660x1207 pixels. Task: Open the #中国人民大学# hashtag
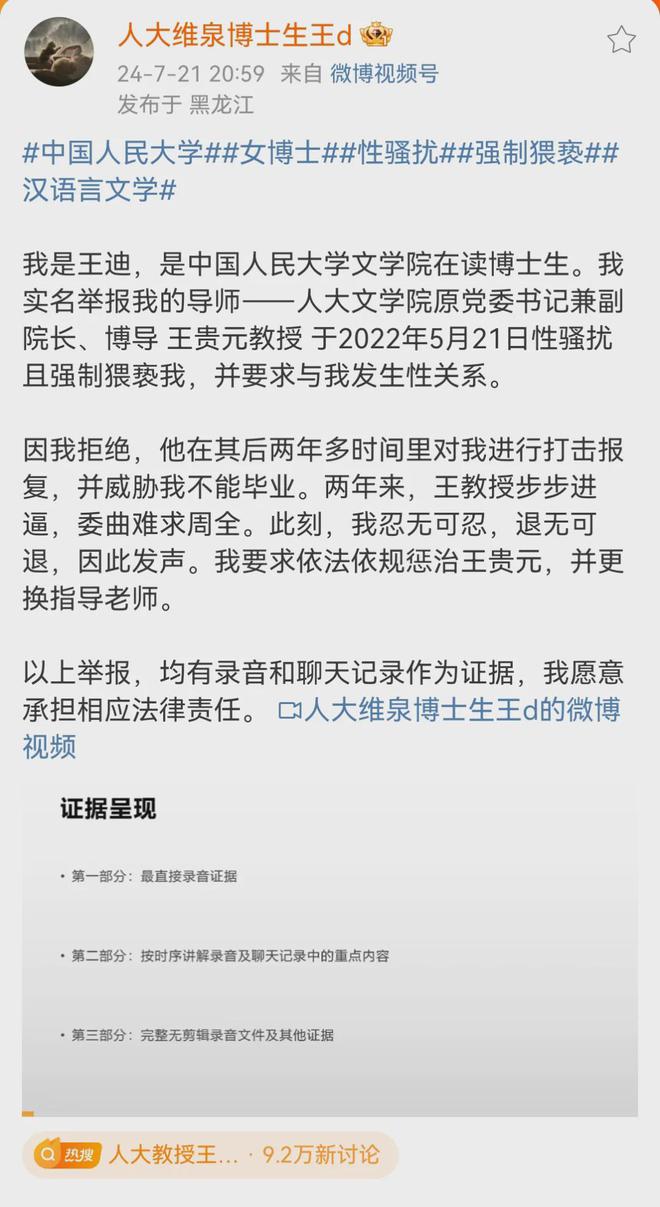tap(114, 154)
